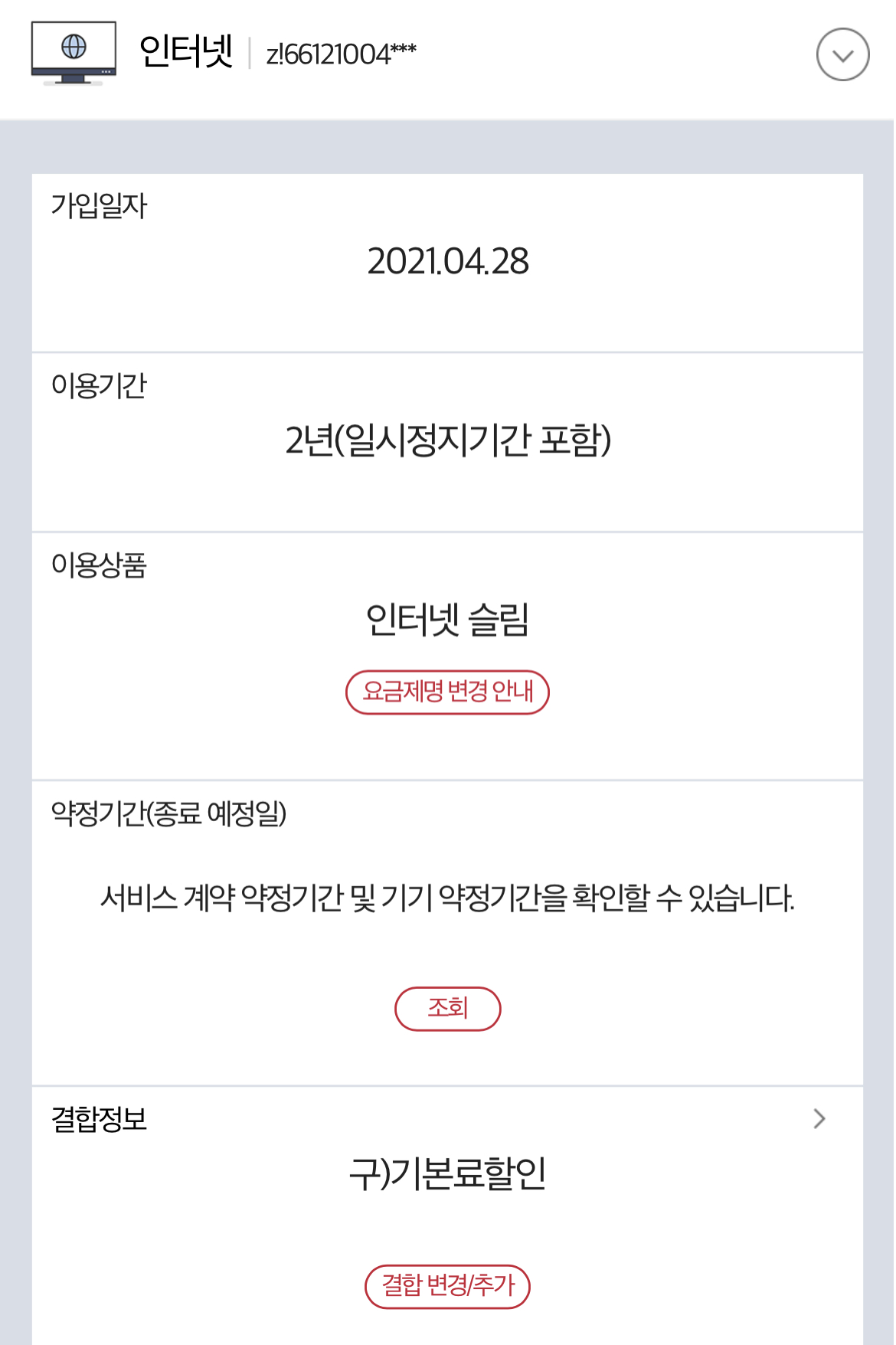
Task: Tap 조회 to check contract period
Action: (447, 1008)
